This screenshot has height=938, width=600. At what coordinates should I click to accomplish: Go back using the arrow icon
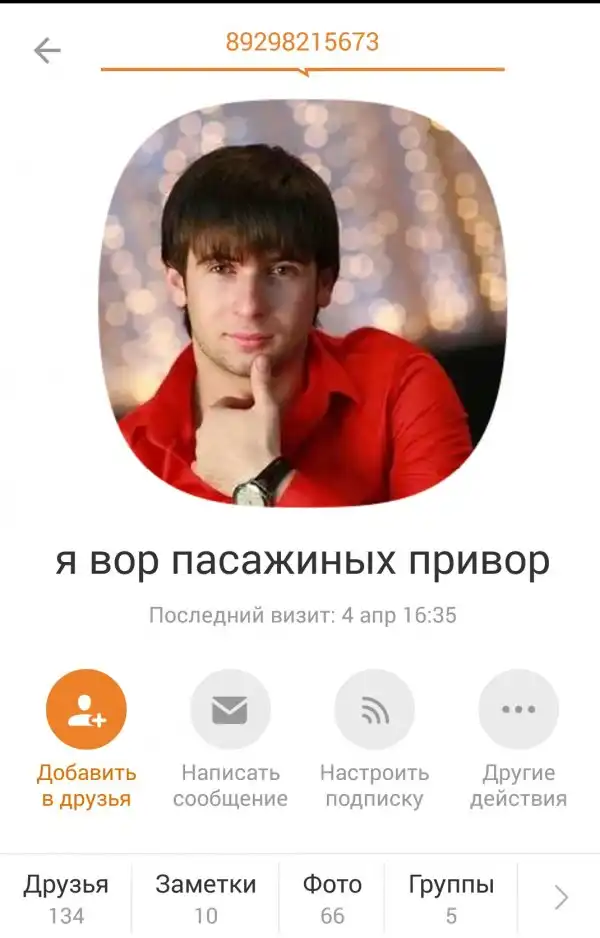pos(47,51)
